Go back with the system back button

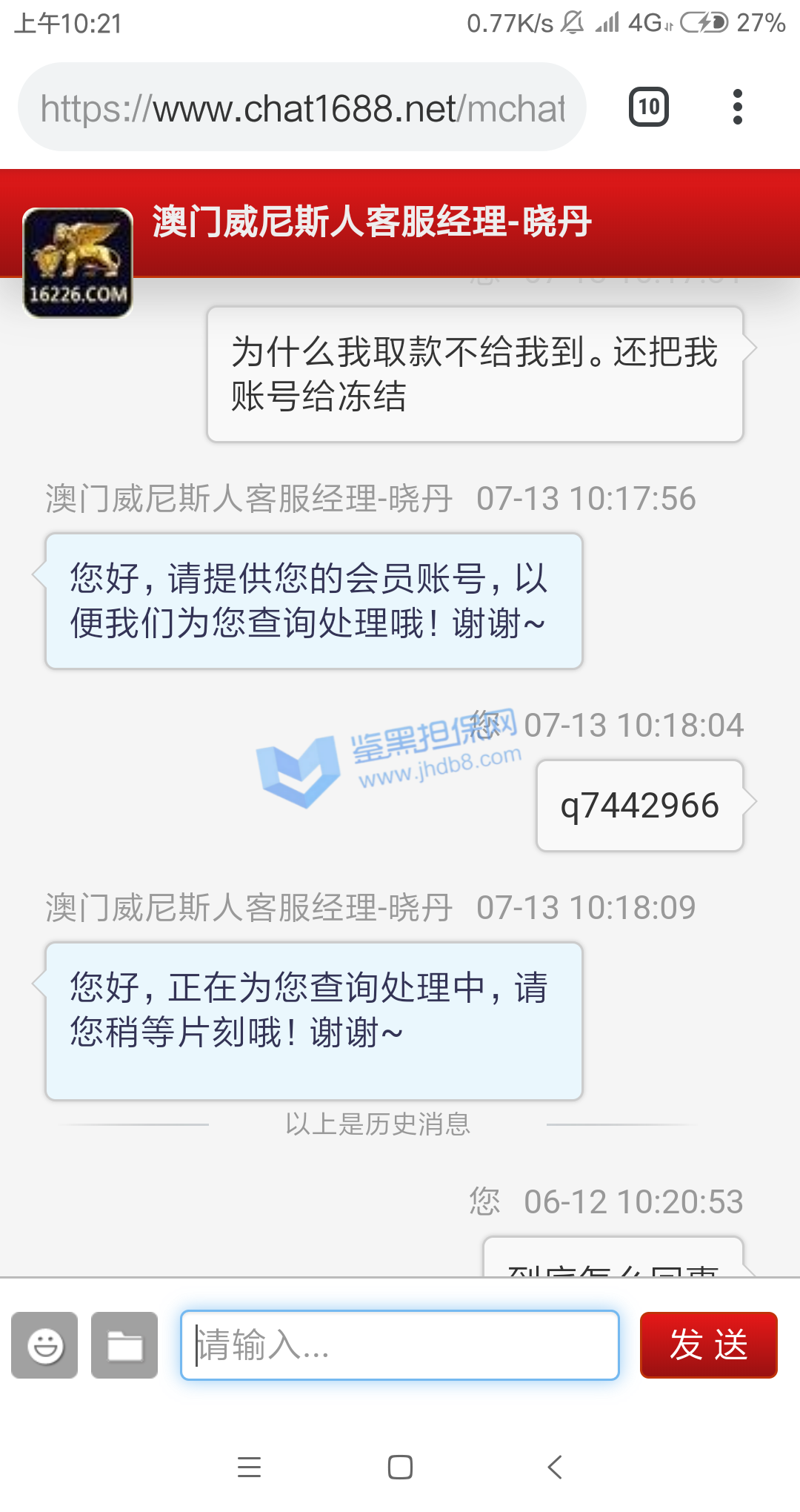tap(555, 1467)
